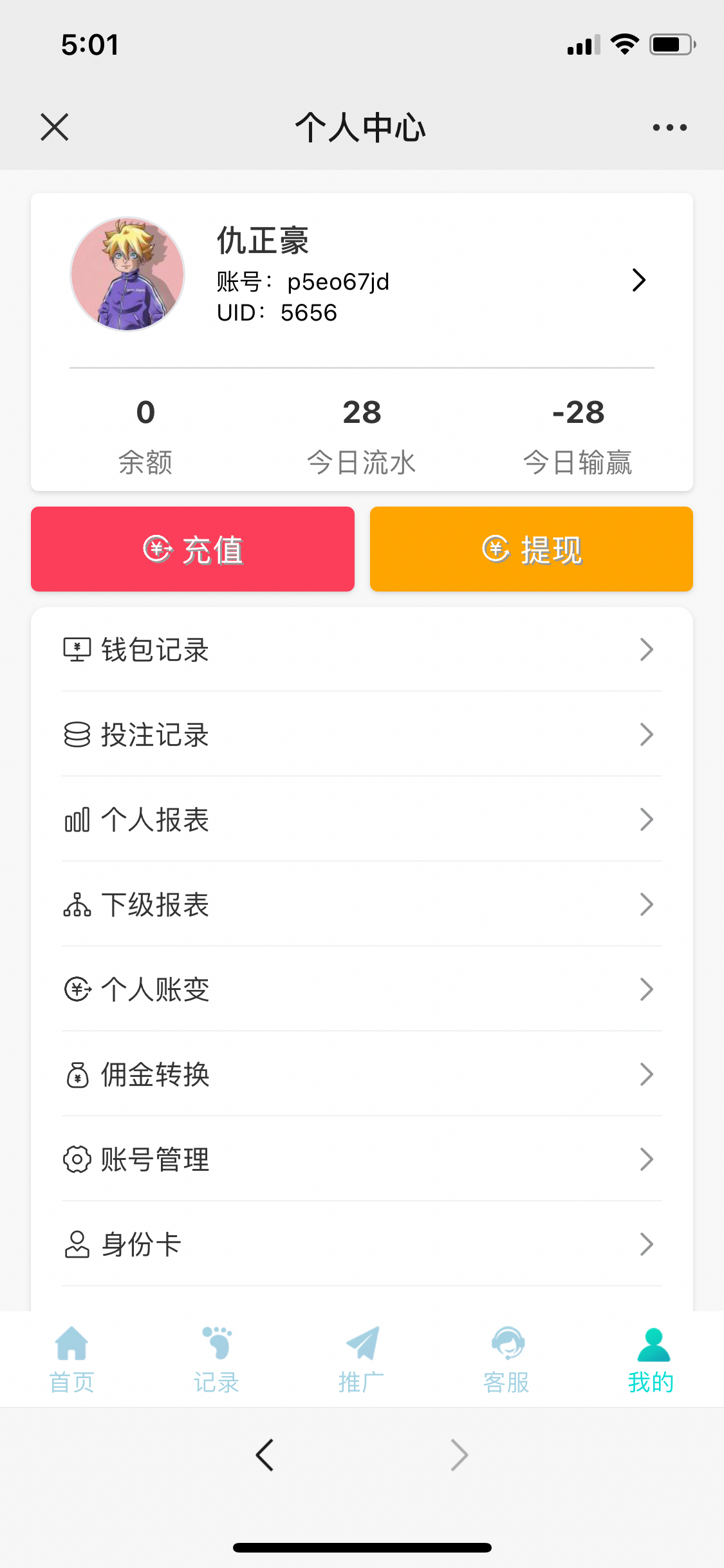Expand the 钱包记录 row chevron
The height and width of the screenshot is (1568, 724).
647,649
